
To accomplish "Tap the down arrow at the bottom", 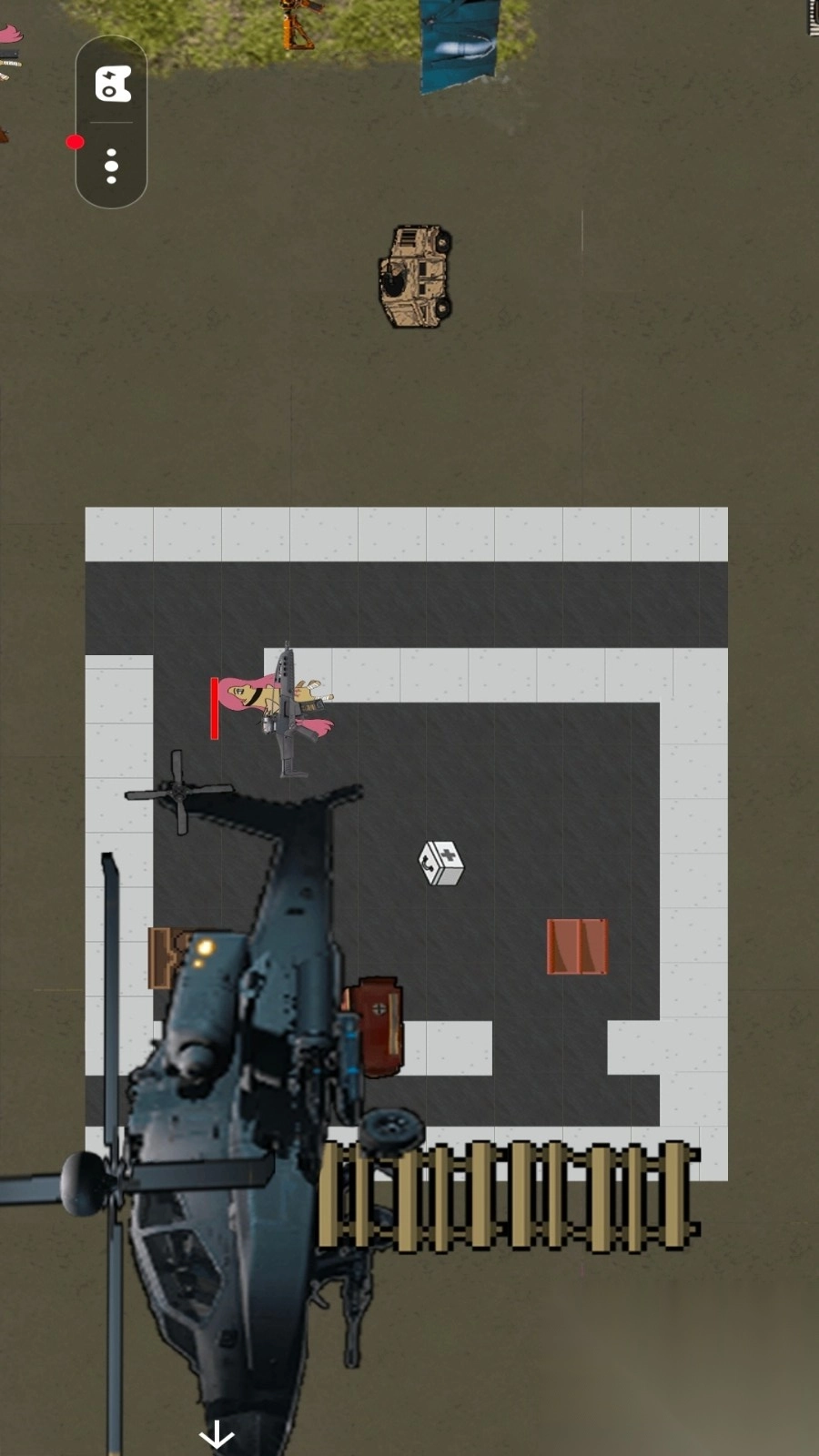I will point(217,1435).
